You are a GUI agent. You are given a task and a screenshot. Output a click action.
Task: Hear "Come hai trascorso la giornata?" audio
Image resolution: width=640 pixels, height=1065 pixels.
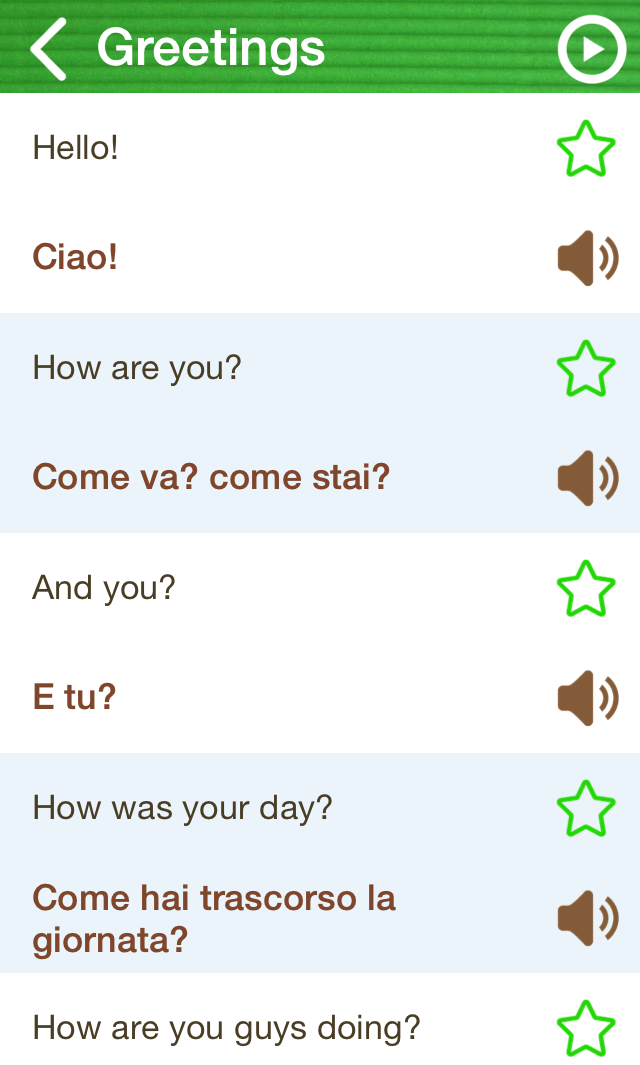click(x=588, y=918)
